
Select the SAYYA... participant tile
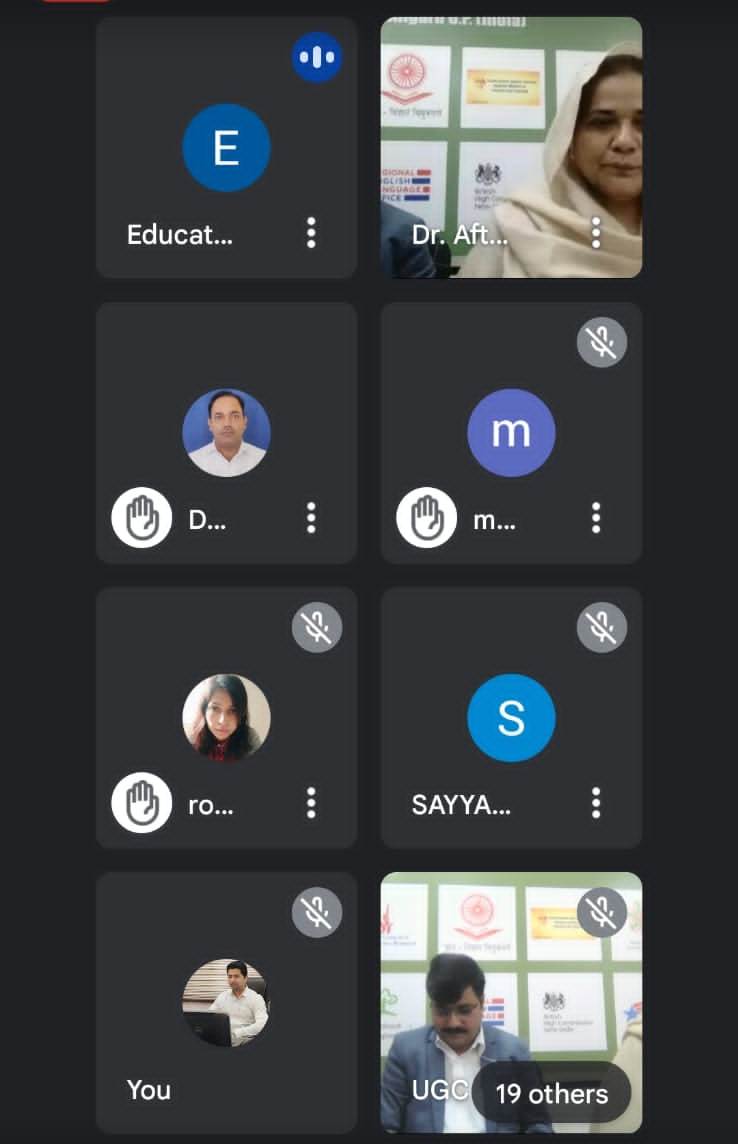(x=511, y=718)
